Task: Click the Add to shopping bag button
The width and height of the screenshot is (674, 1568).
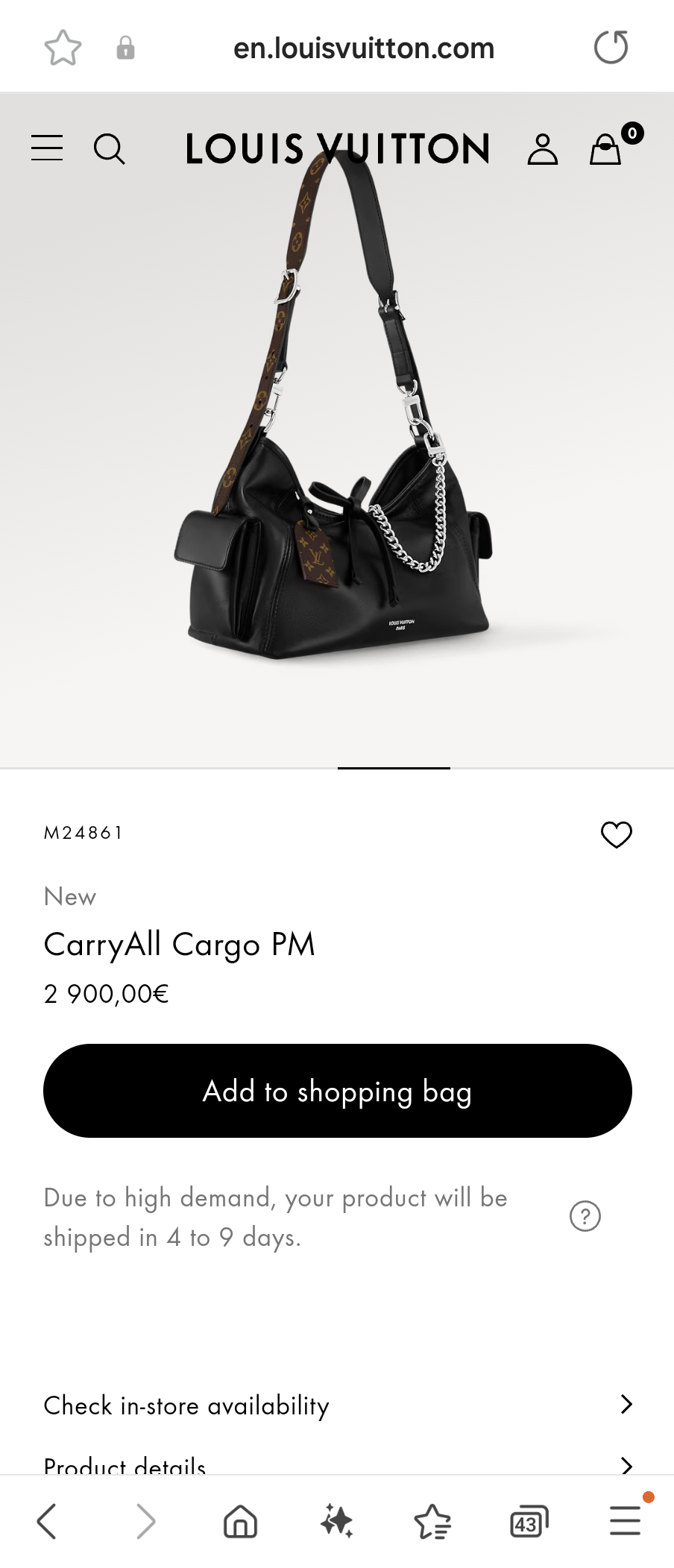Action: 337,1091
